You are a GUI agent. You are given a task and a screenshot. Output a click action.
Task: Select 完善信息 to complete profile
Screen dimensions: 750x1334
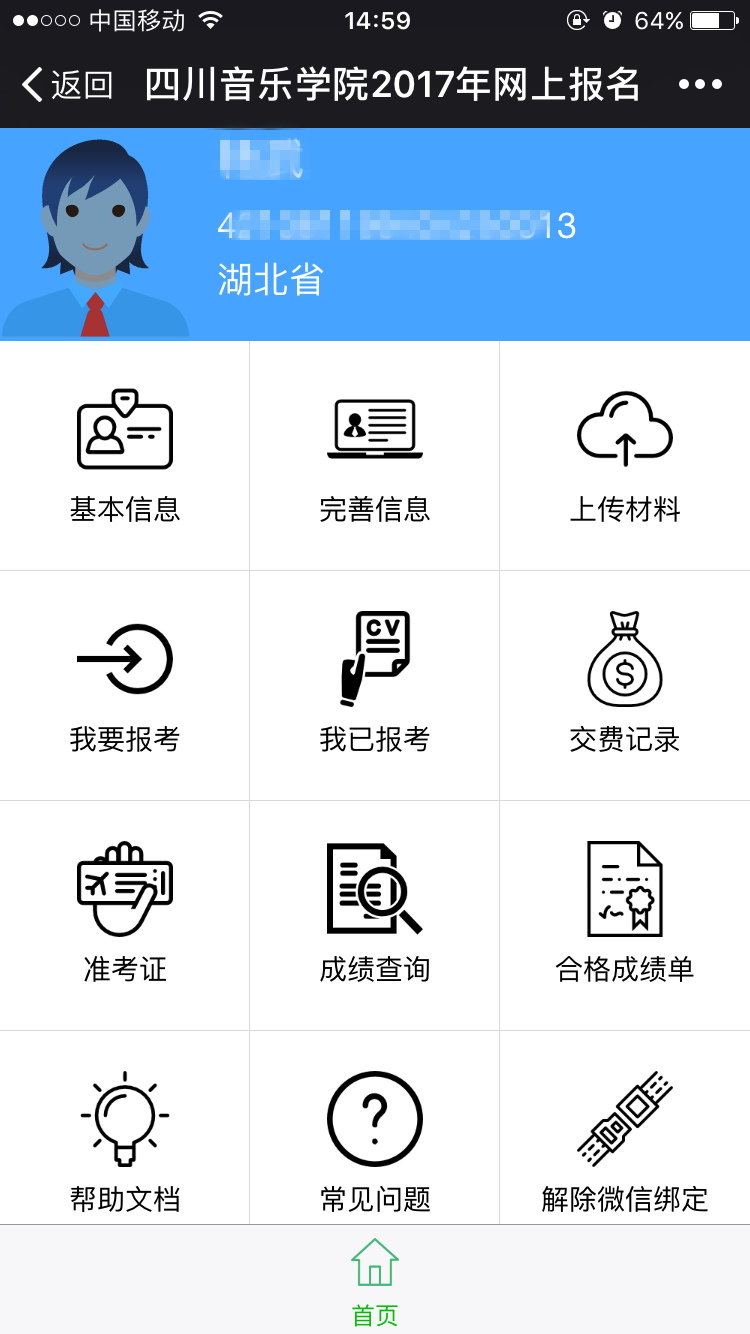coord(375,456)
